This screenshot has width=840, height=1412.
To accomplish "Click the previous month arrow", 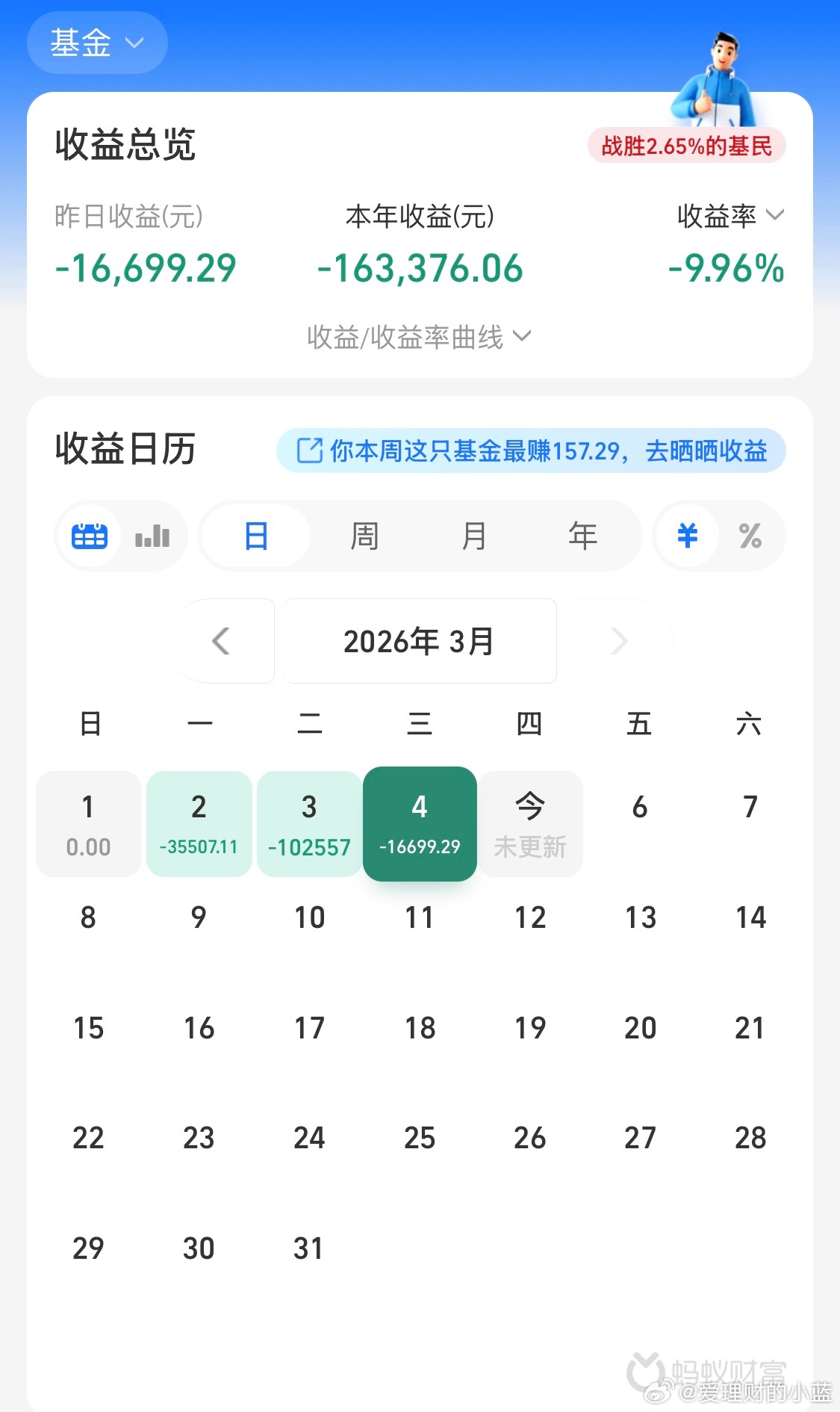I will coord(221,641).
